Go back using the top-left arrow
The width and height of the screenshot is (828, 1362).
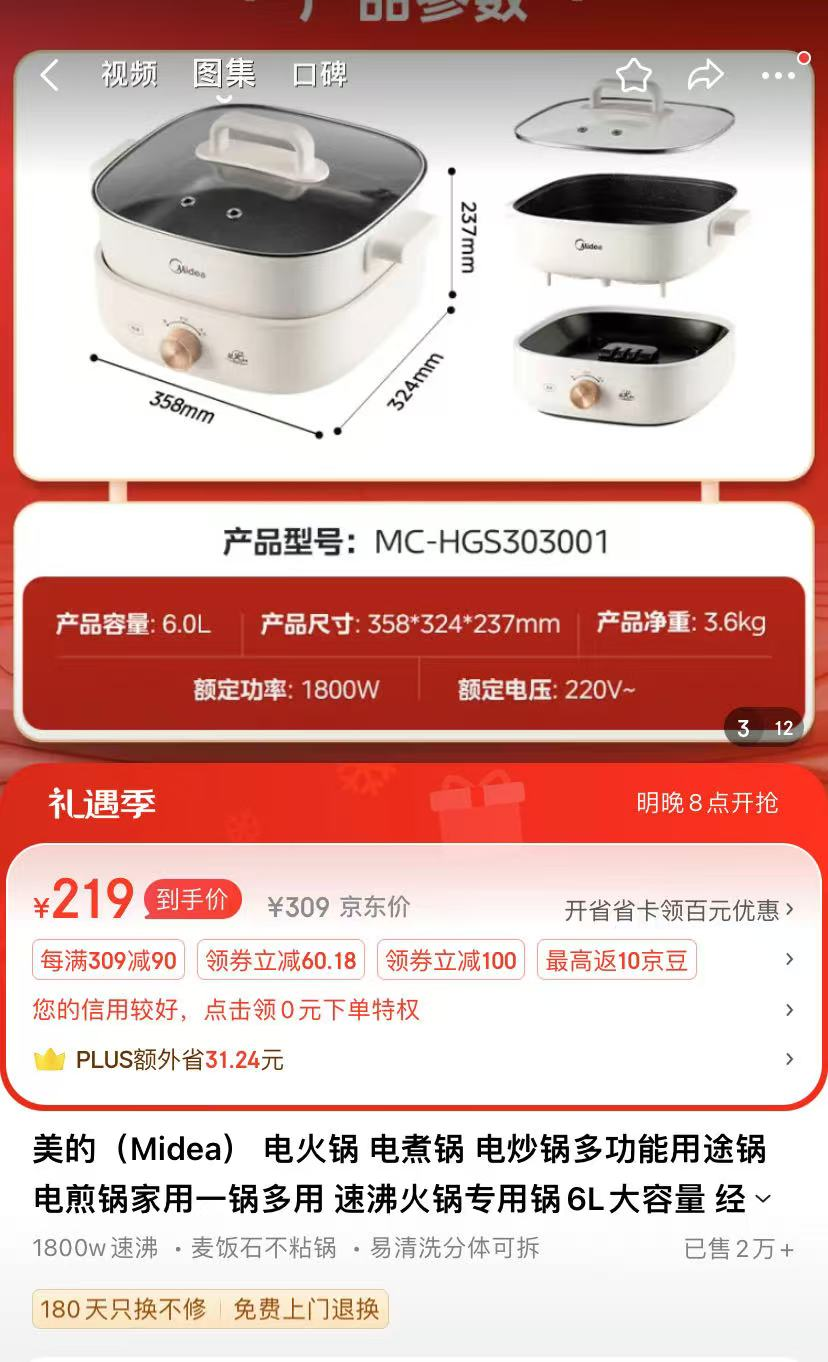[x=50, y=75]
